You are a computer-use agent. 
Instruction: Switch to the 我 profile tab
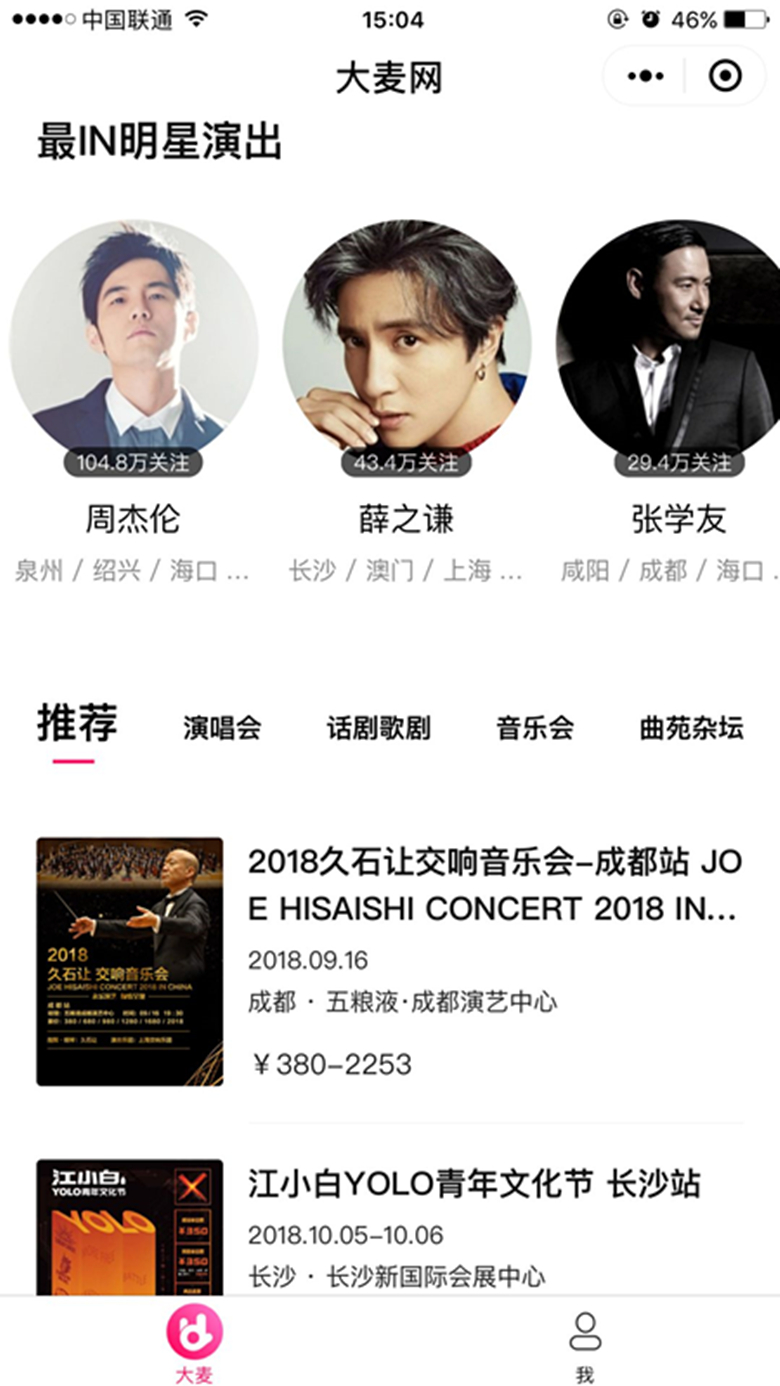point(585,1345)
